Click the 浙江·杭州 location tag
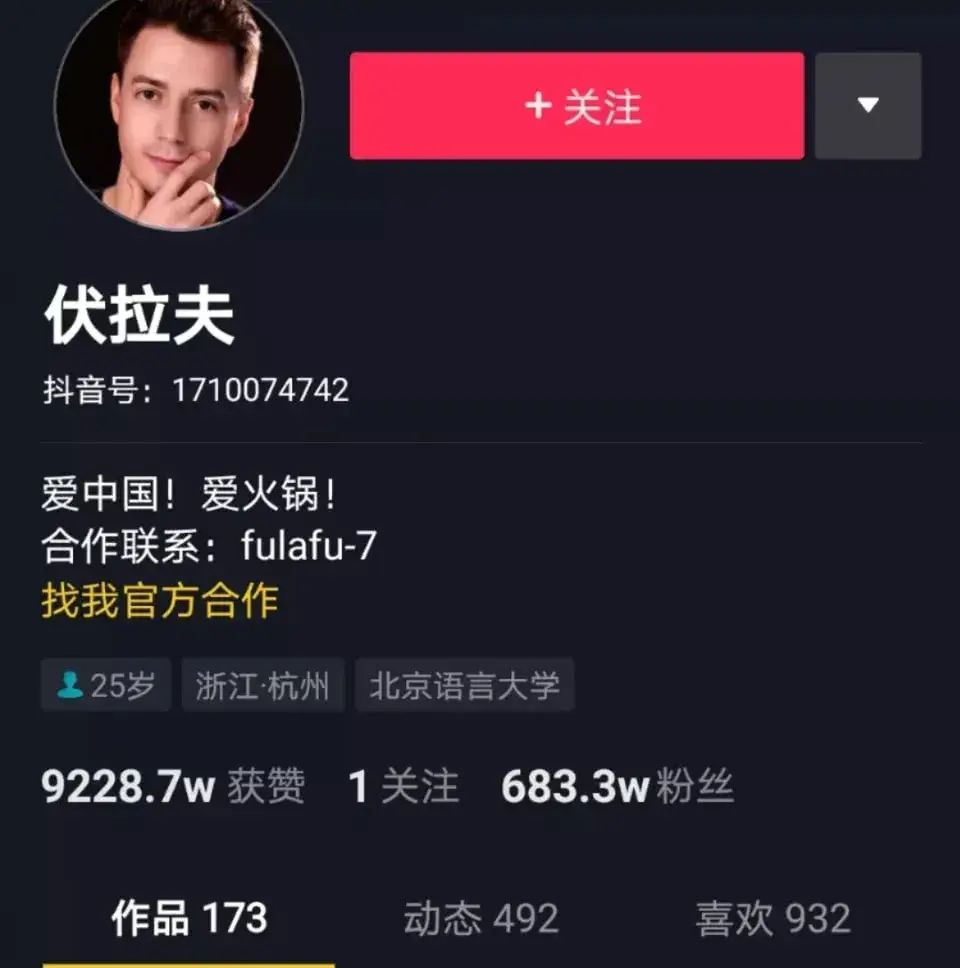960x968 pixels. click(262, 686)
